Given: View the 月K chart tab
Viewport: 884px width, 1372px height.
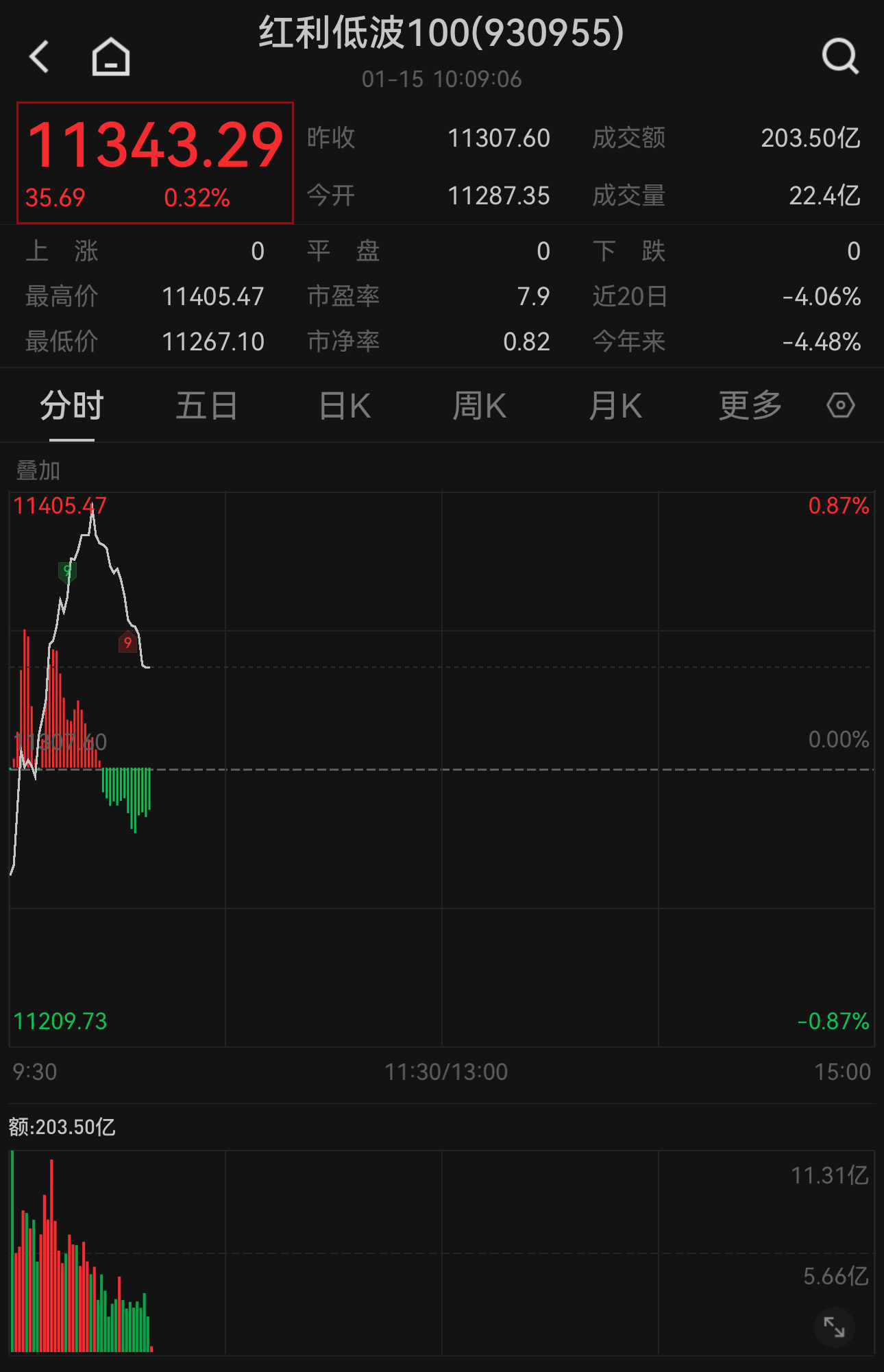Looking at the screenshot, I should 615,406.
